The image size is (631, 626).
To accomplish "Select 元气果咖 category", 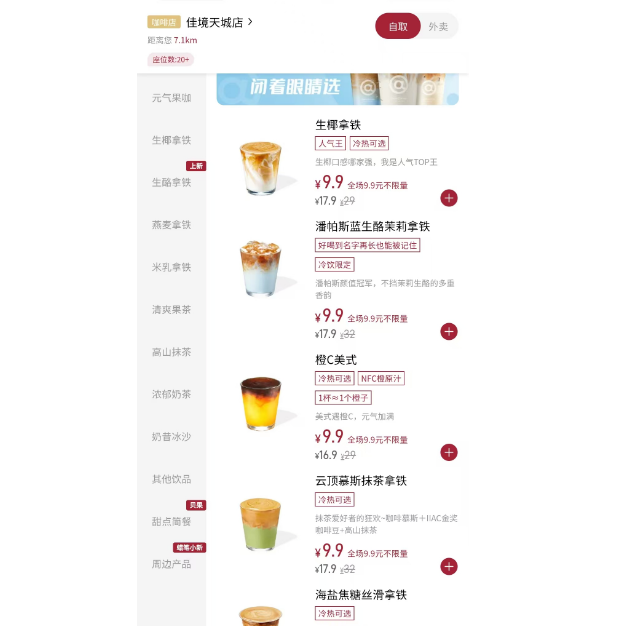I will pyautogui.click(x=171, y=98).
